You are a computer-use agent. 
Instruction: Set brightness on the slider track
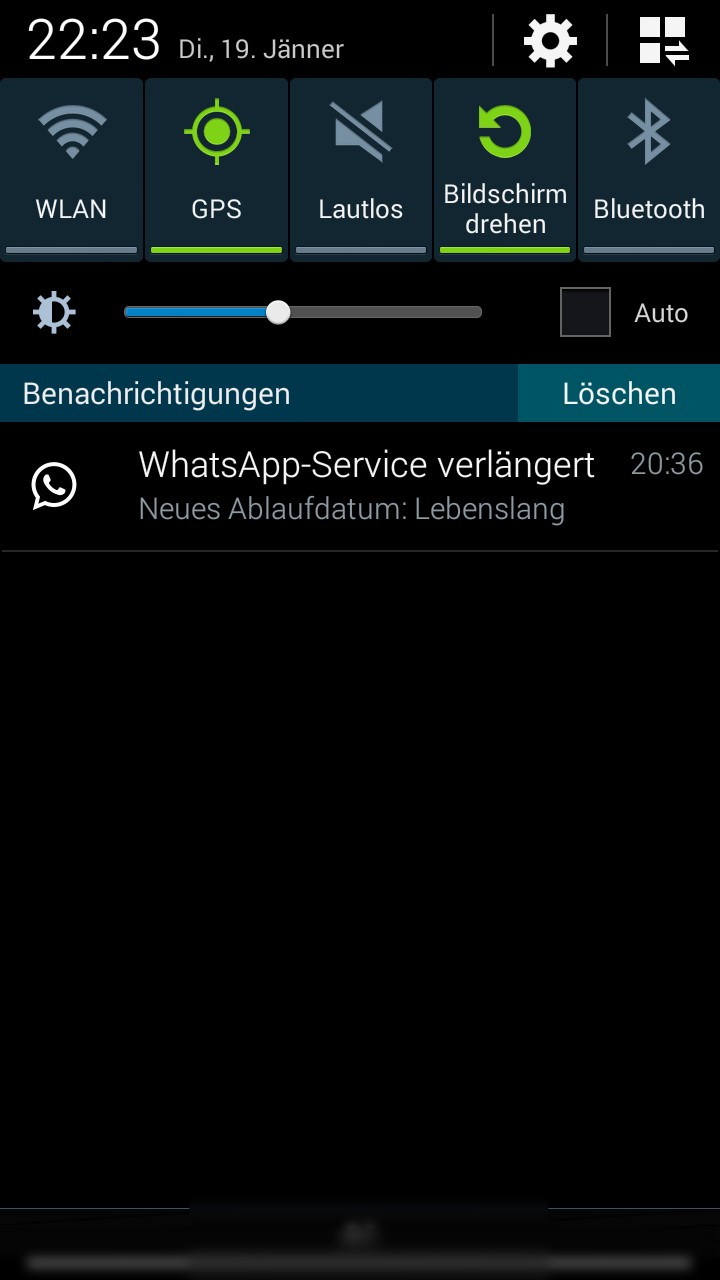pos(303,312)
